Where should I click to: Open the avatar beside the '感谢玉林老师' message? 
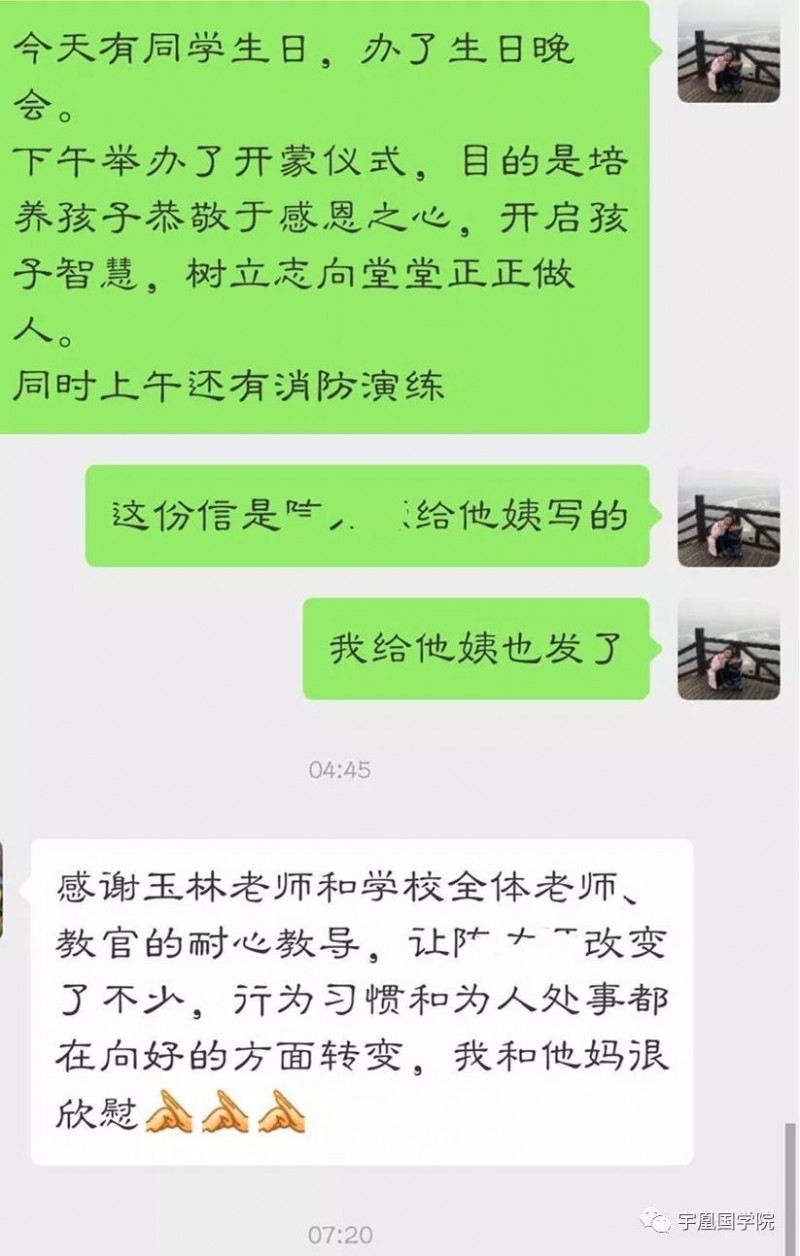[x=3, y=888]
